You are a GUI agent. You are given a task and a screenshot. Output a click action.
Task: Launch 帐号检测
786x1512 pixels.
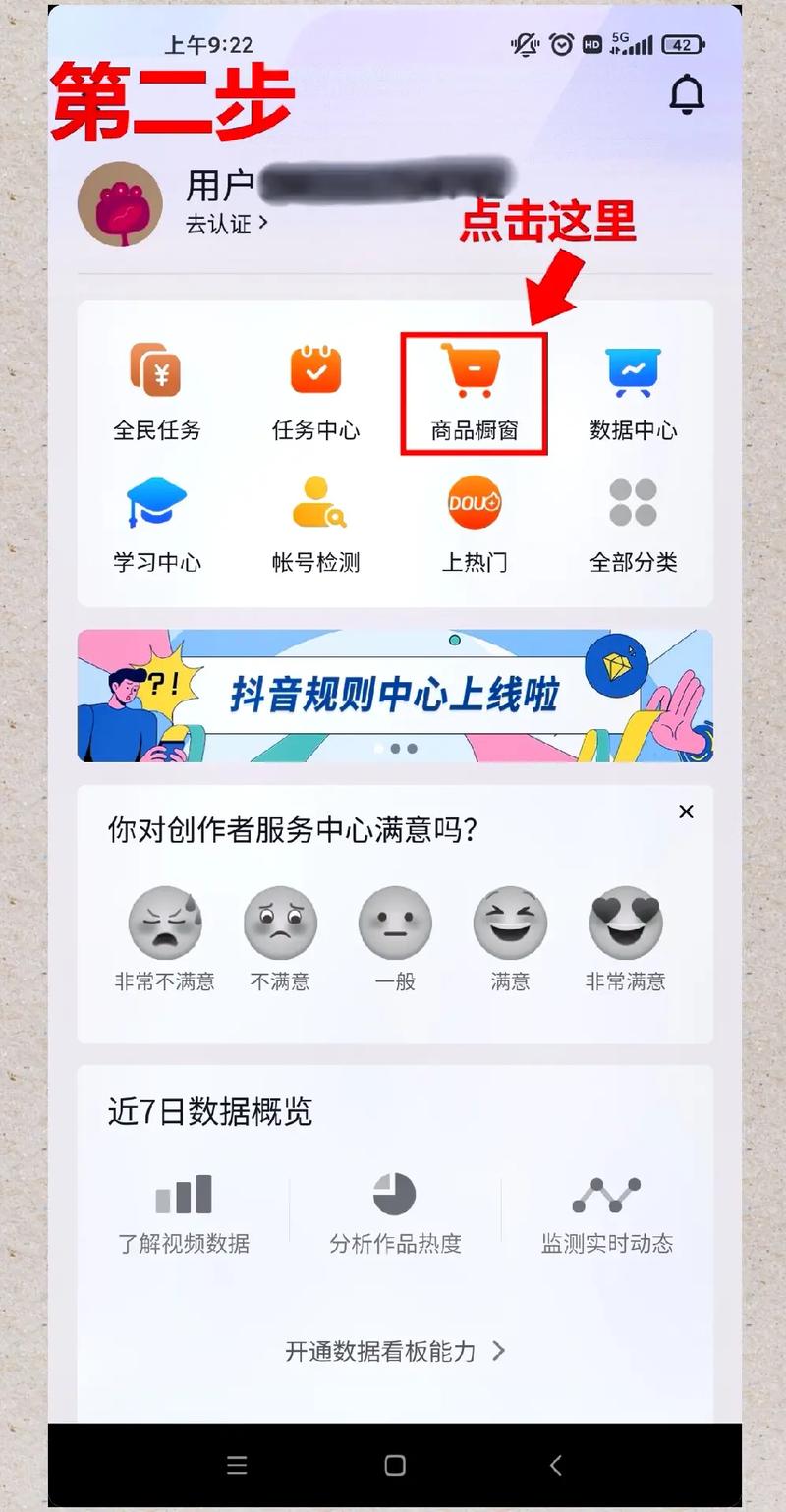(x=315, y=524)
